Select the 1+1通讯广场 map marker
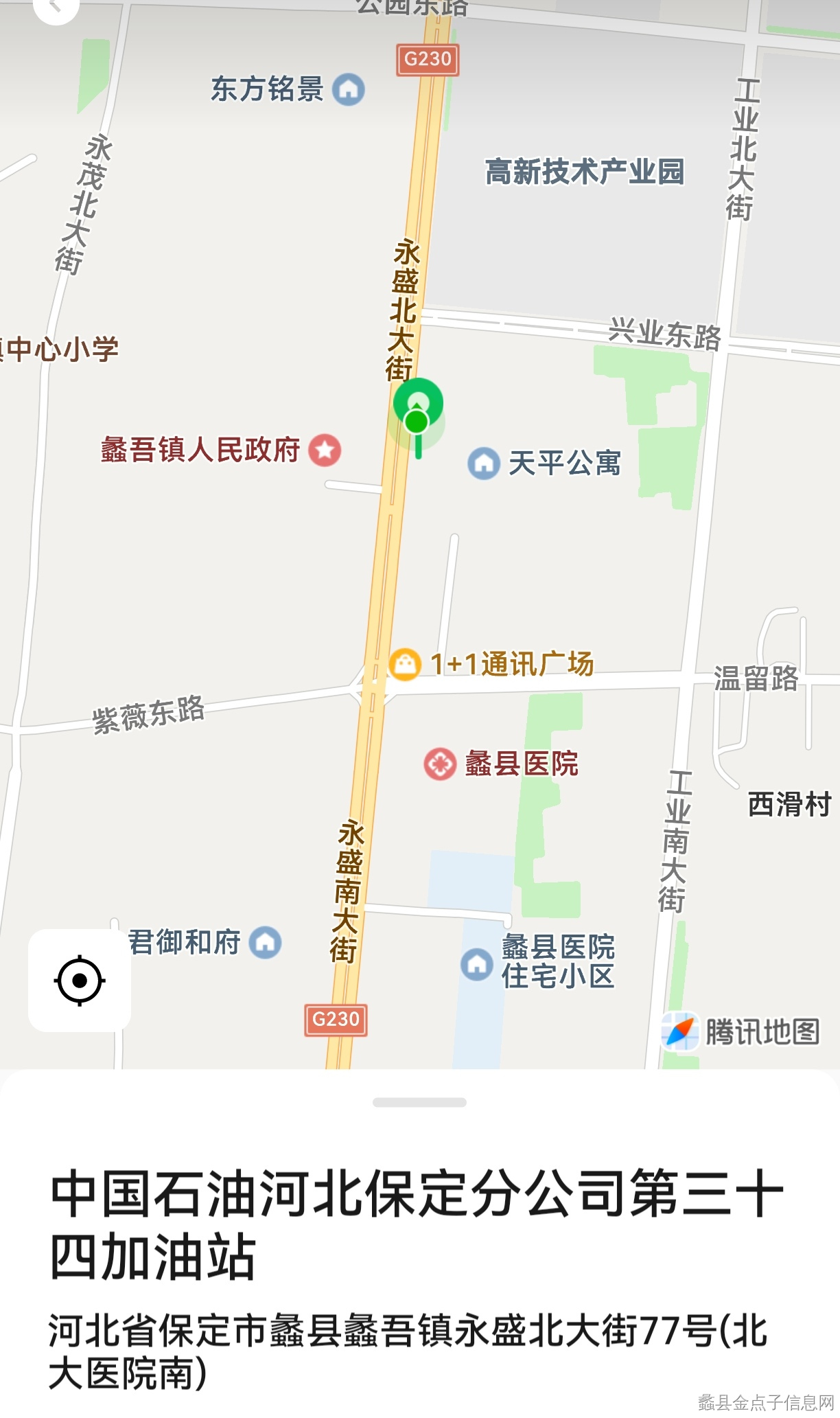Viewport: 840px width, 1418px height. pyautogui.click(x=405, y=664)
